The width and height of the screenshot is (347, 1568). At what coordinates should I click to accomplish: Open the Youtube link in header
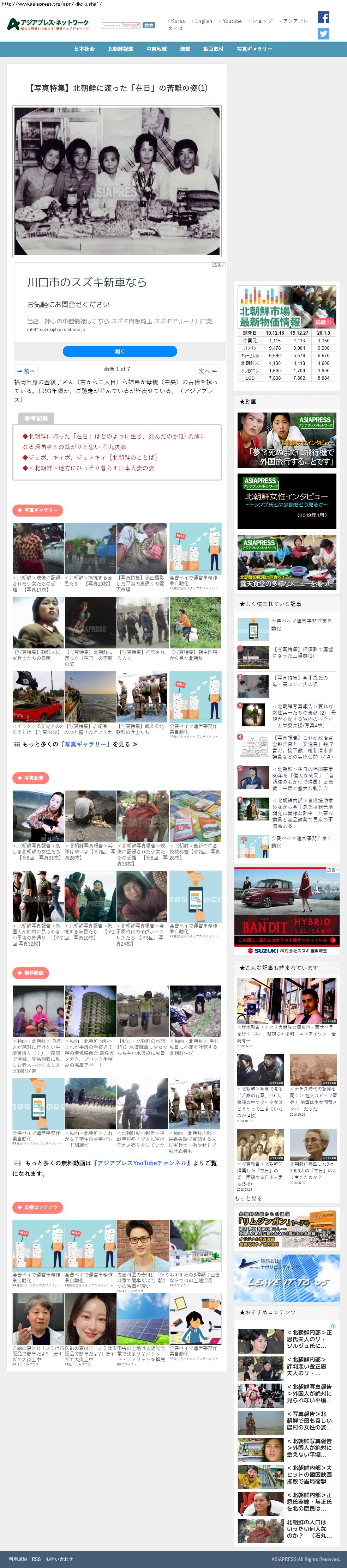(231, 21)
